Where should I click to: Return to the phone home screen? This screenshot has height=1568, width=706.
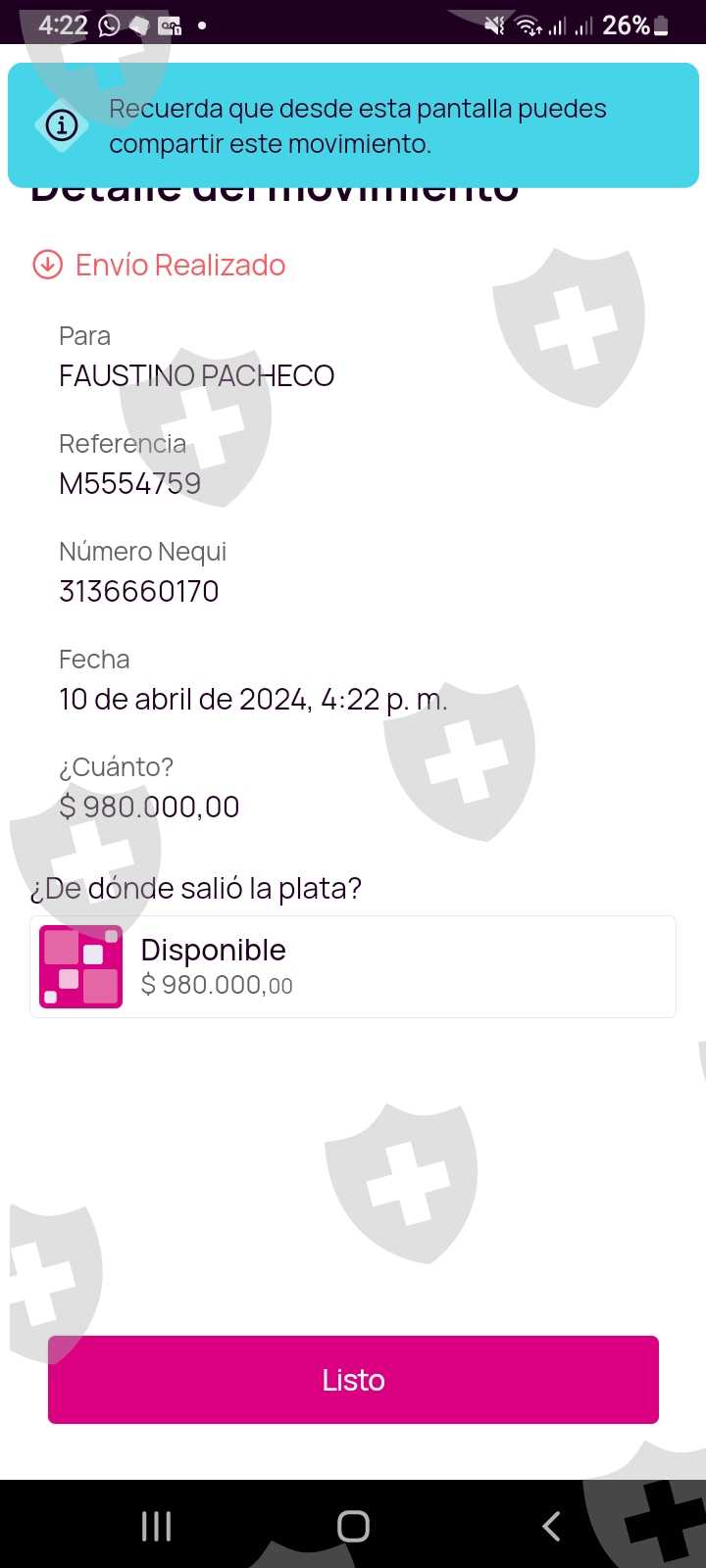coord(353,1526)
